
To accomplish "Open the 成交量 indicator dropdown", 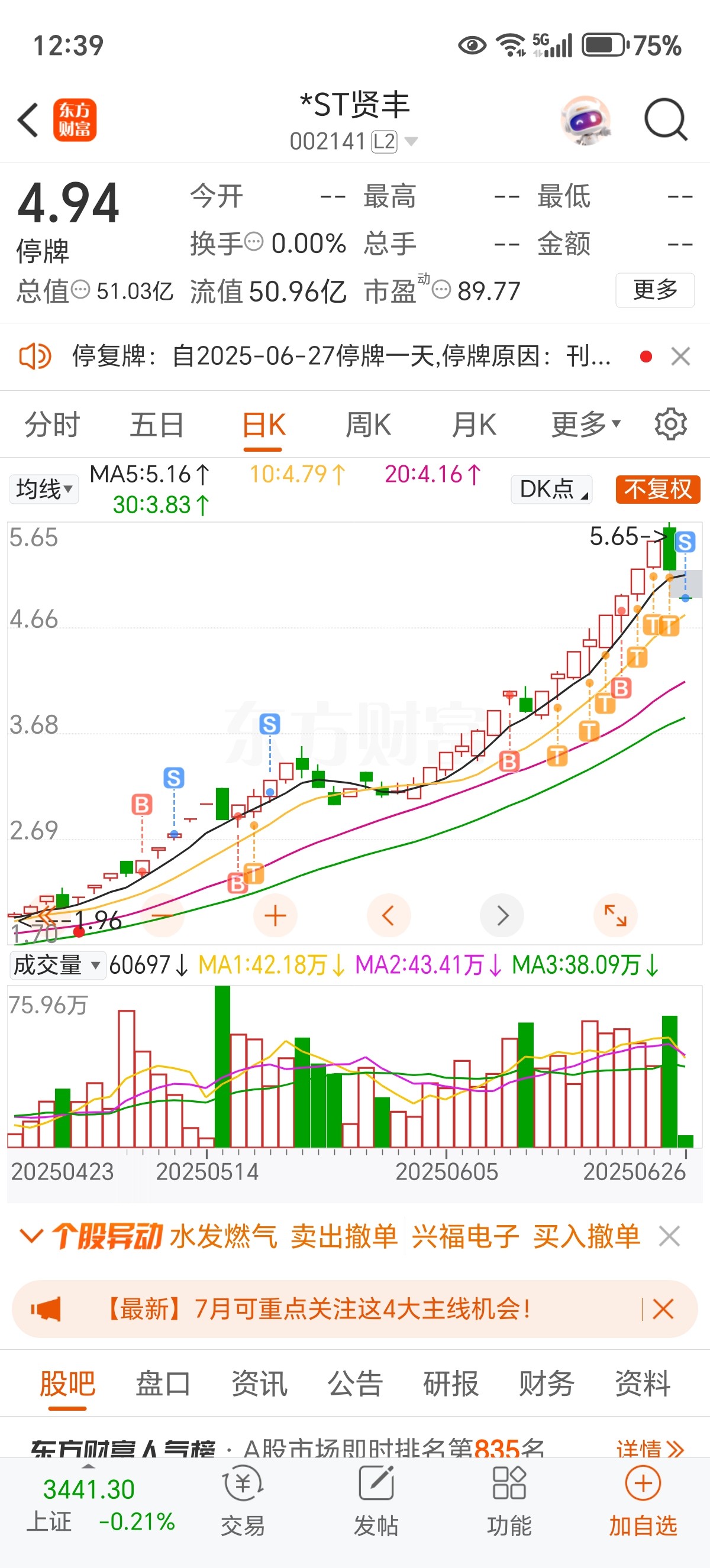I will pos(57,965).
